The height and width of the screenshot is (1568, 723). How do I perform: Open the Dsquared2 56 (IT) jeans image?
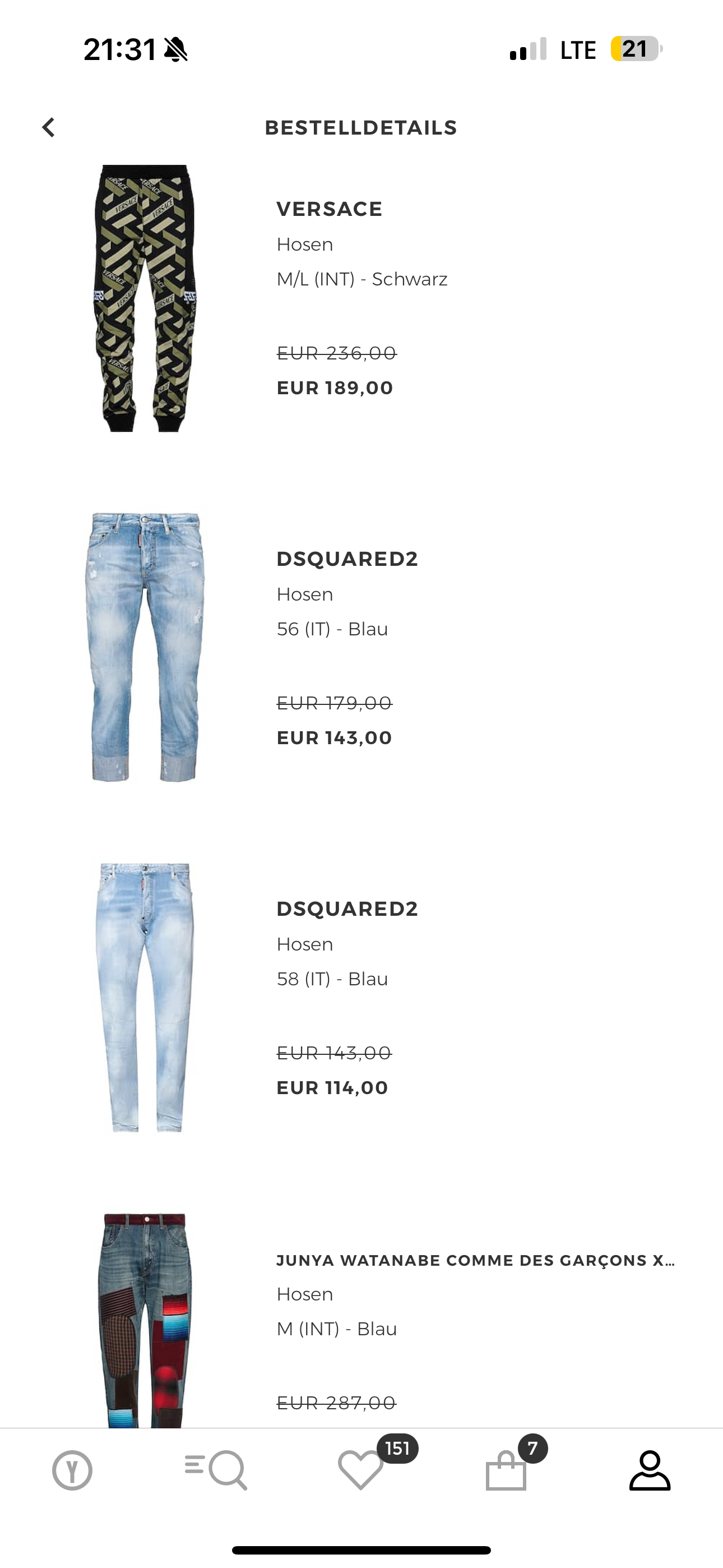[x=145, y=648]
